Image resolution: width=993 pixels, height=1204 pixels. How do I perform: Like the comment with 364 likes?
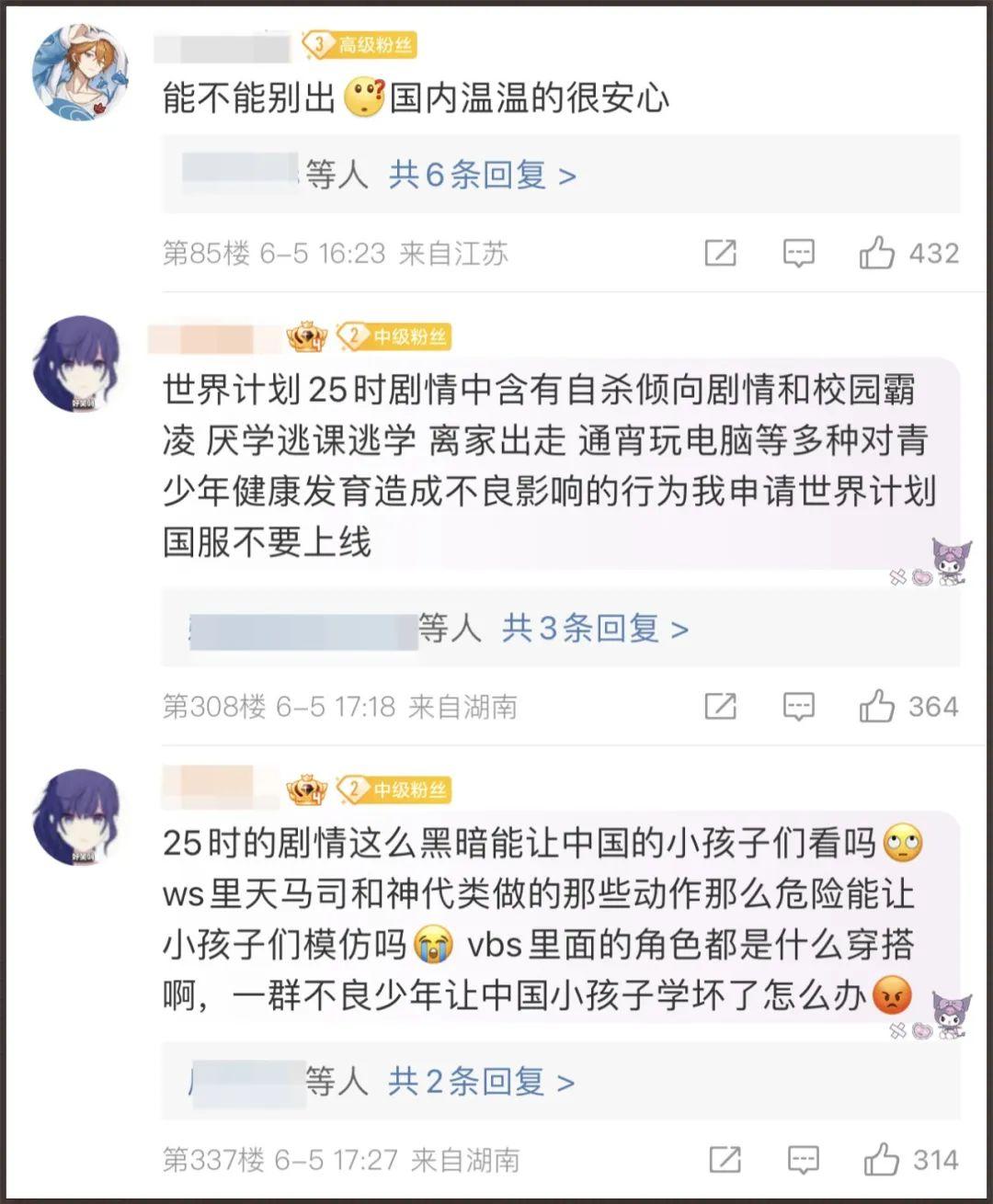point(876,706)
